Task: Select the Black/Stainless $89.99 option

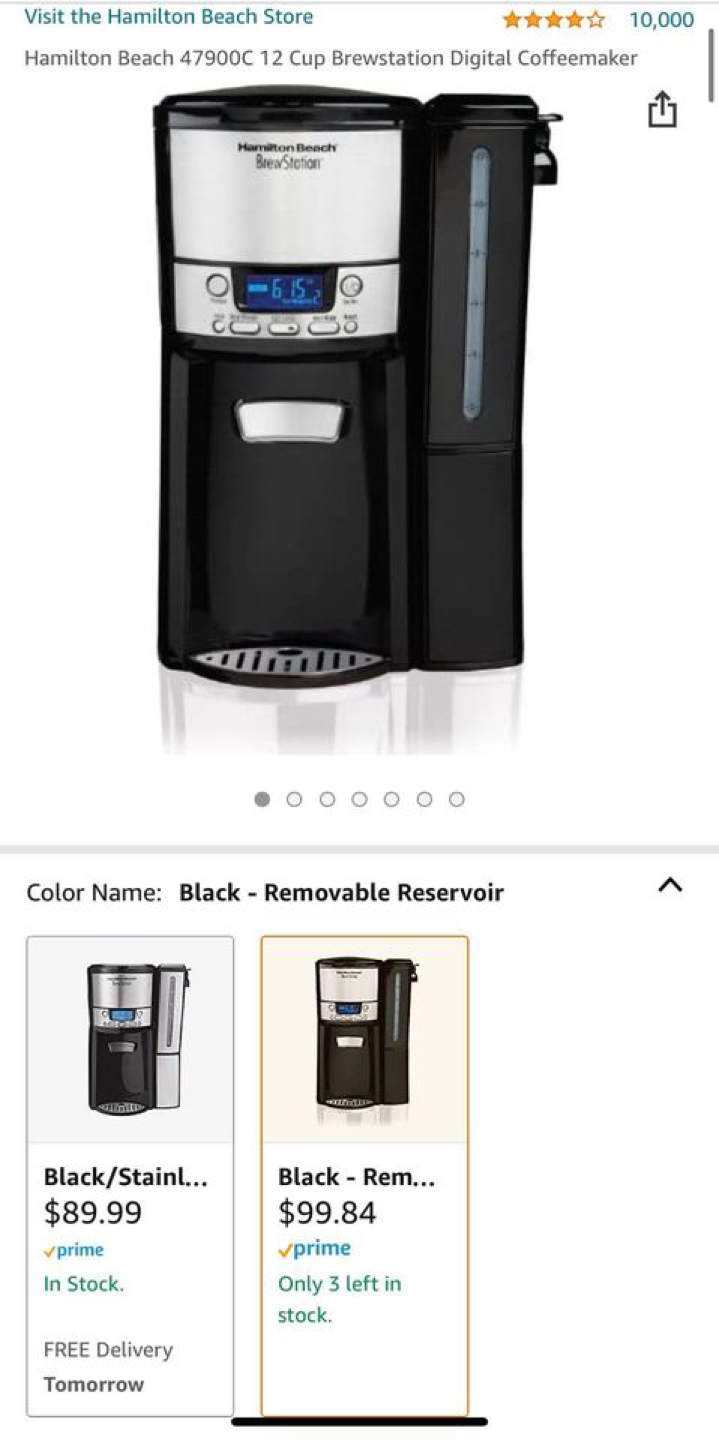Action: click(130, 1175)
